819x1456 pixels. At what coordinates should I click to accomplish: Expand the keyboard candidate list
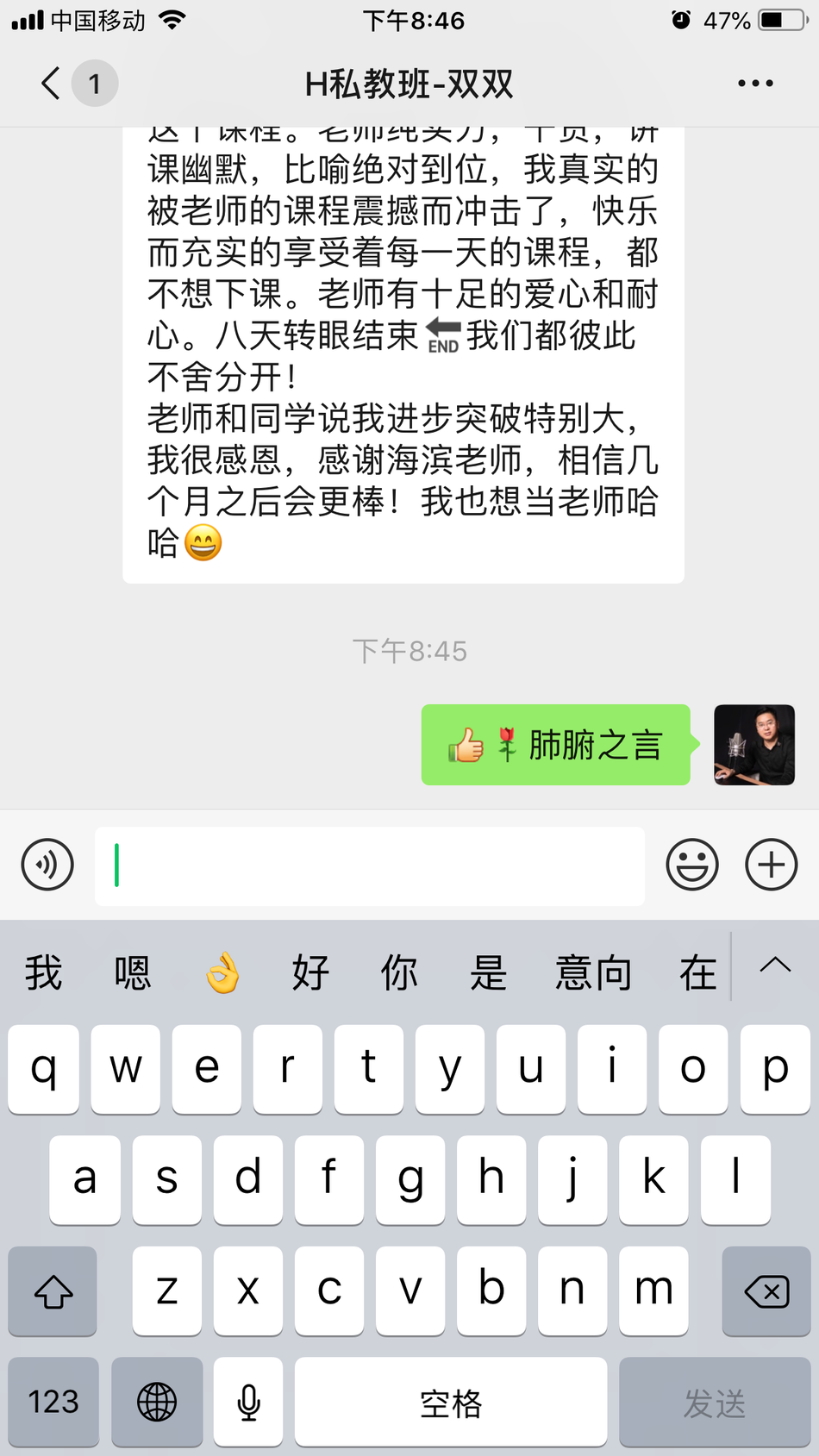click(775, 965)
